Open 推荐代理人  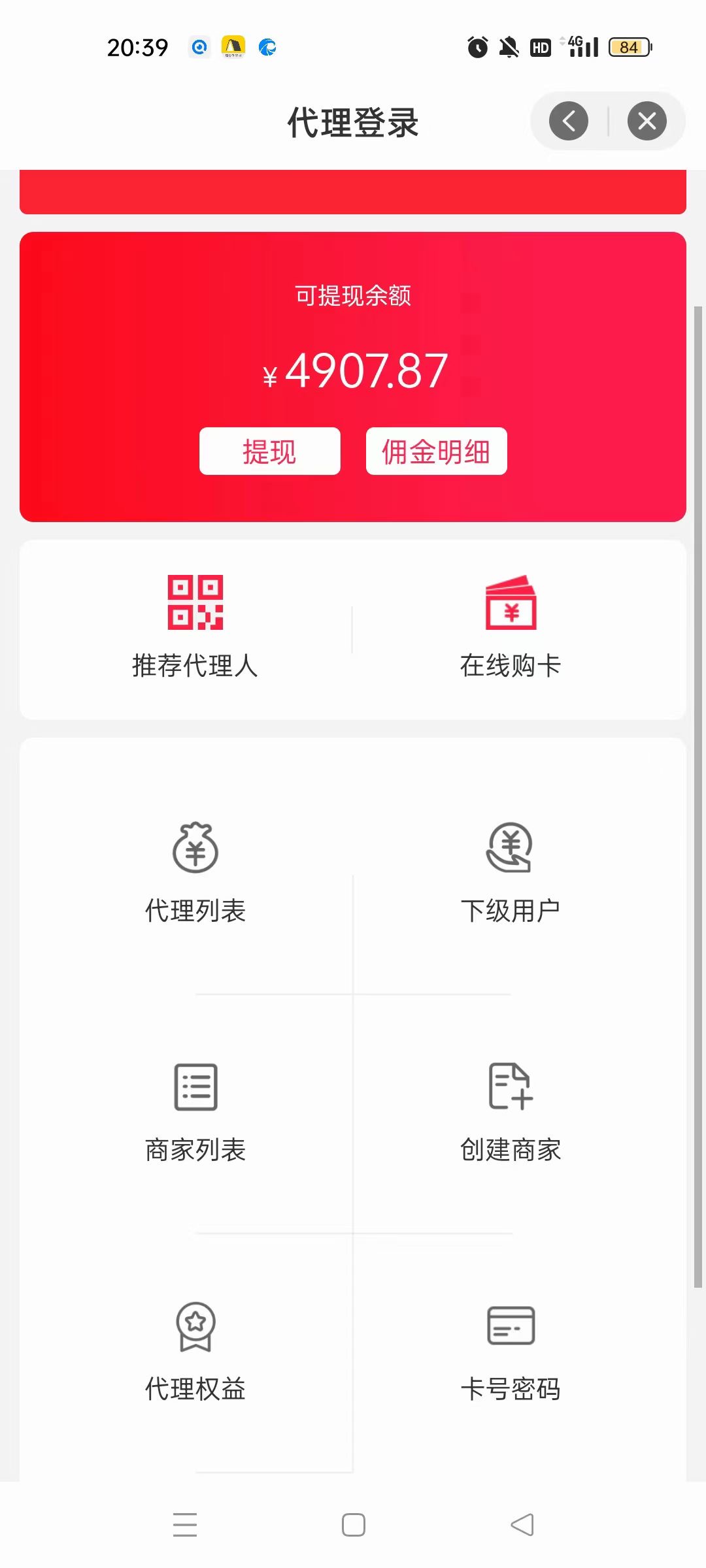[195, 627]
